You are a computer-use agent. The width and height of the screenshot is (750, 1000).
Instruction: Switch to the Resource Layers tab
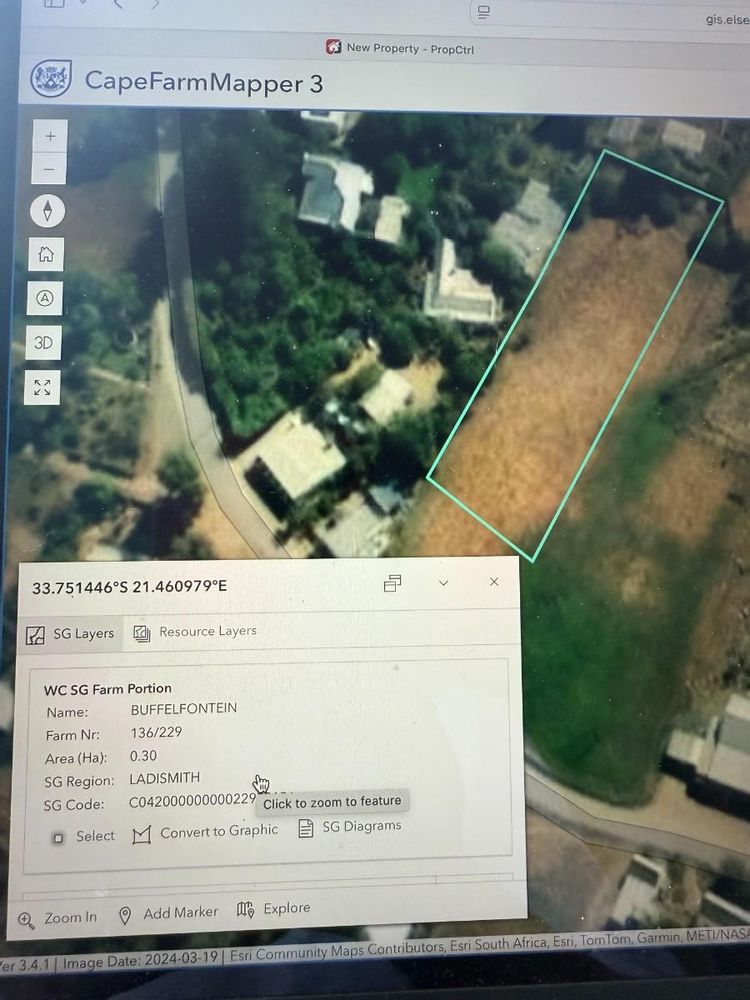[x=195, y=632]
